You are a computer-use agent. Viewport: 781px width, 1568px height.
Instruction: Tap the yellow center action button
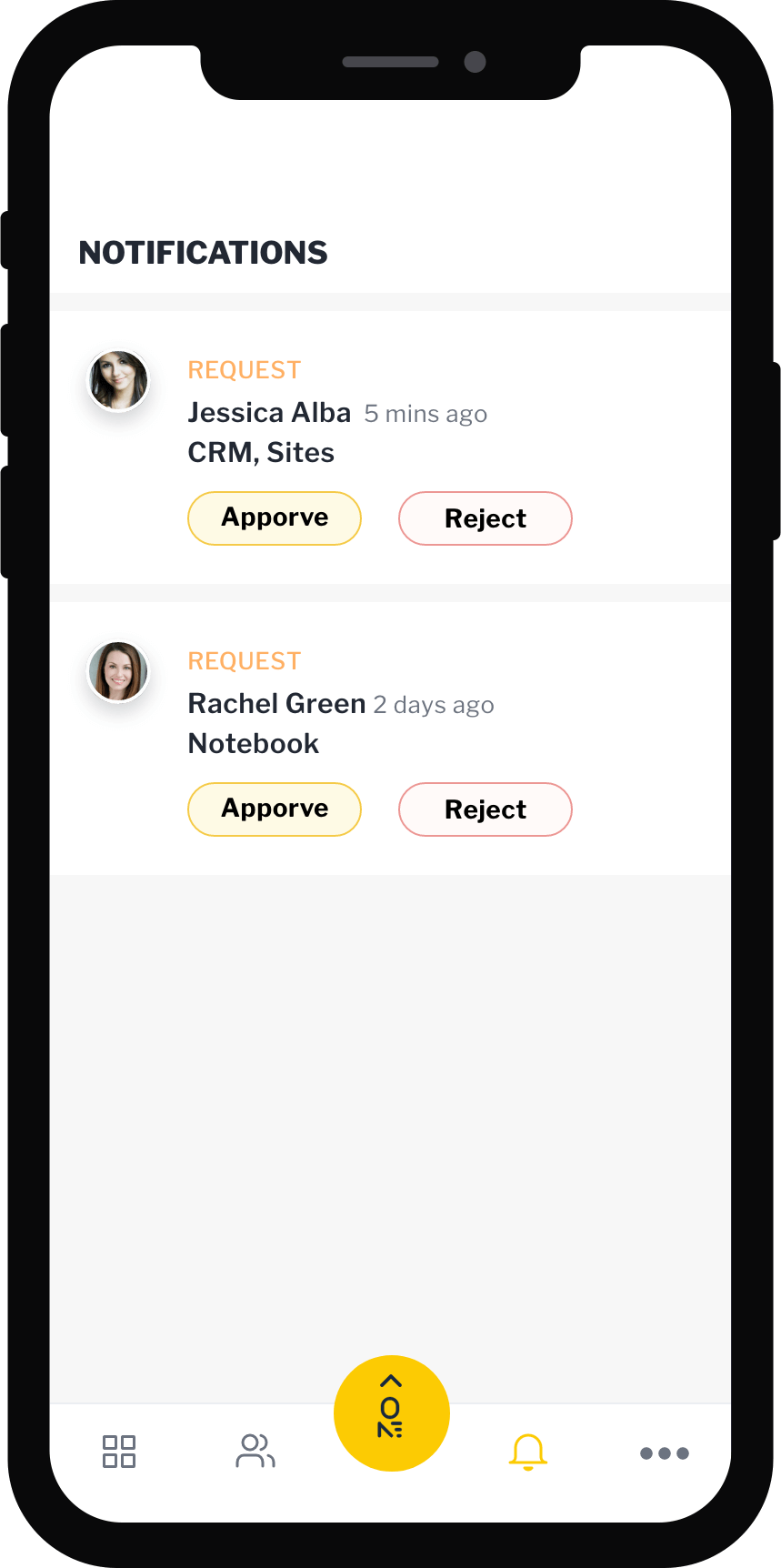pos(392,1412)
